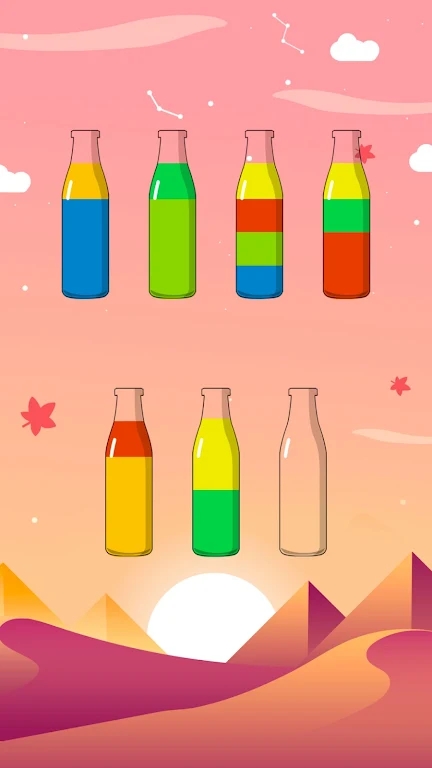Select the bottle with orange over blue
This screenshot has height=768, width=432.
(x=85, y=214)
